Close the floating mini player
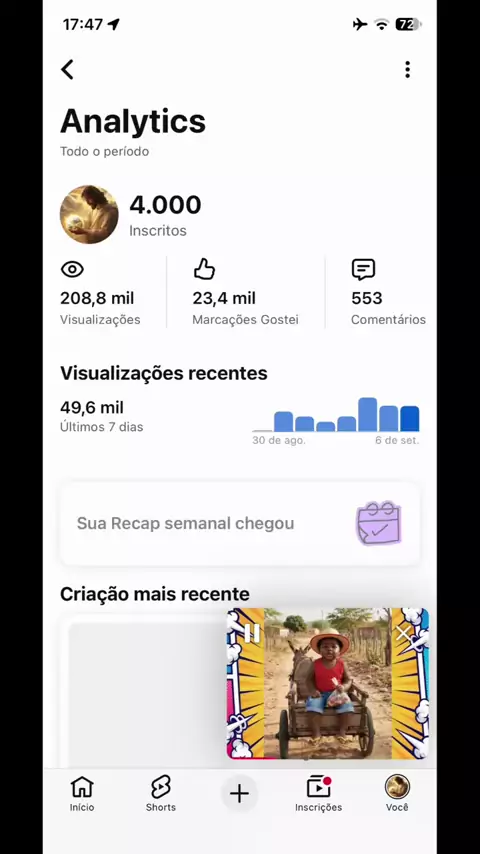Screen dimensions: 480x854 click(404, 633)
